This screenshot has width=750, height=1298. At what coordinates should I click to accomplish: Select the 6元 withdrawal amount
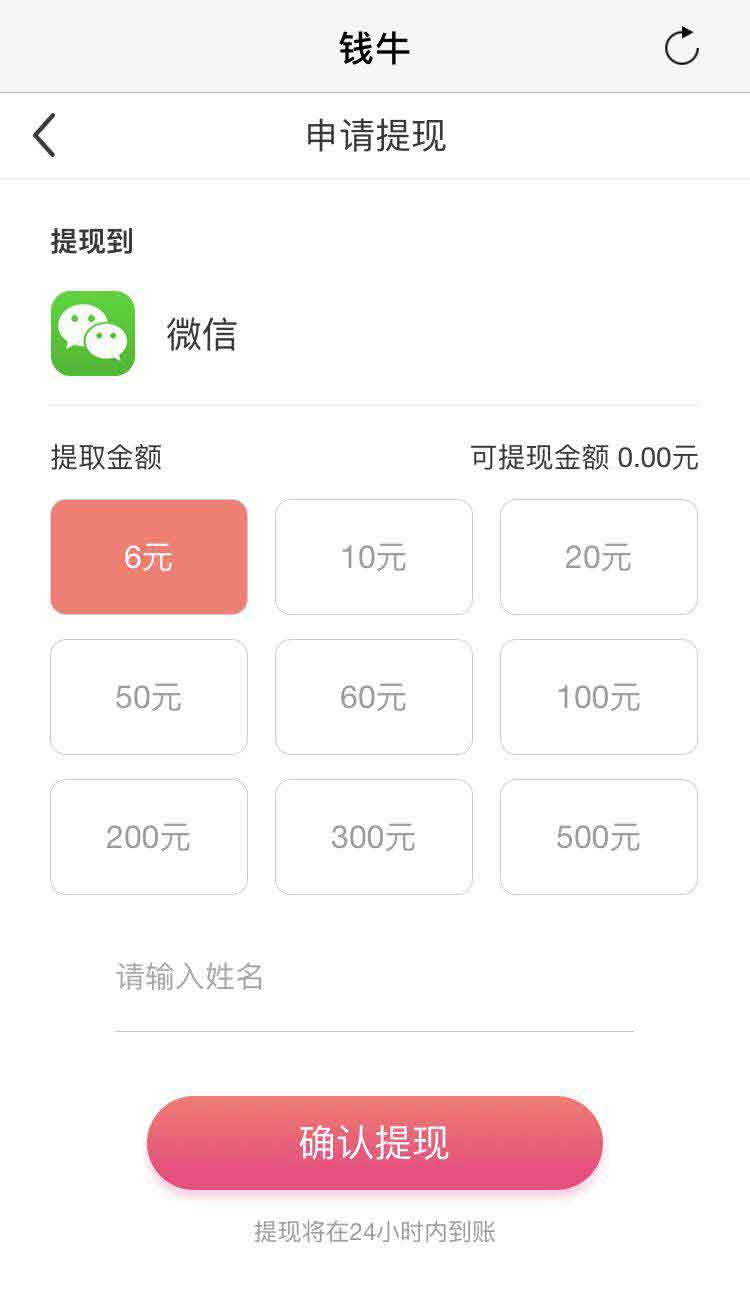pyautogui.click(x=149, y=557)
